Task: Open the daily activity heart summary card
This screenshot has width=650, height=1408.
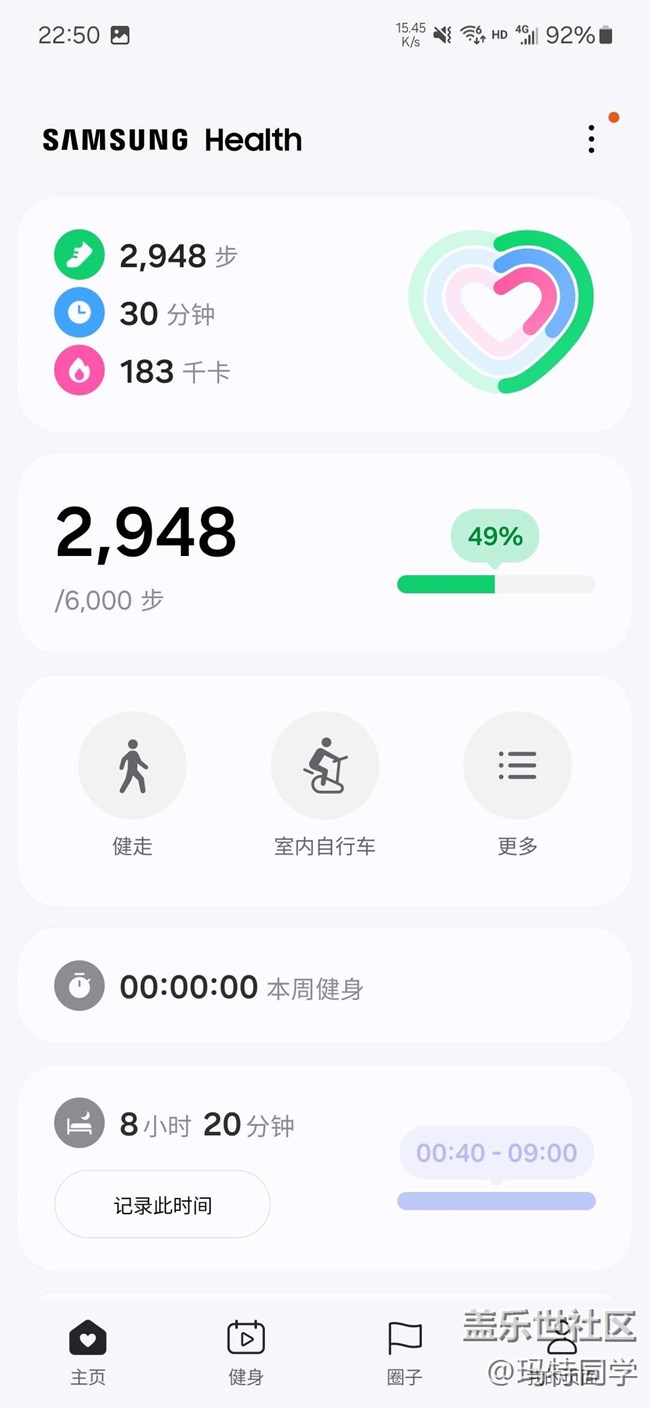Action: [324, 314]
